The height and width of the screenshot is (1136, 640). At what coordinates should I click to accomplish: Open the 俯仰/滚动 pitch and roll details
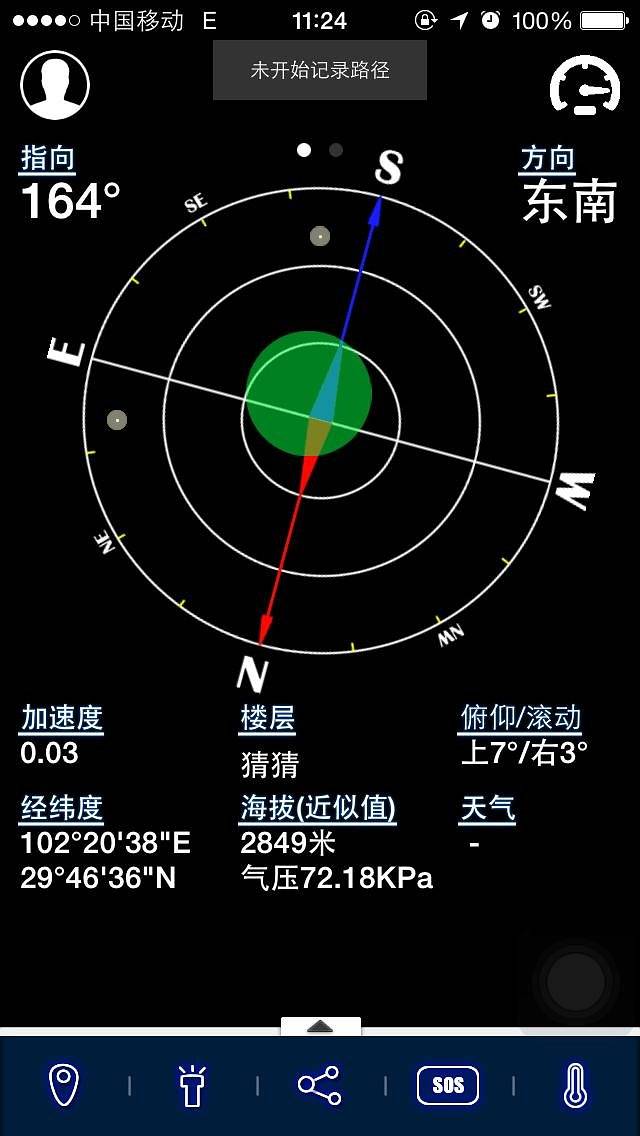520,718
